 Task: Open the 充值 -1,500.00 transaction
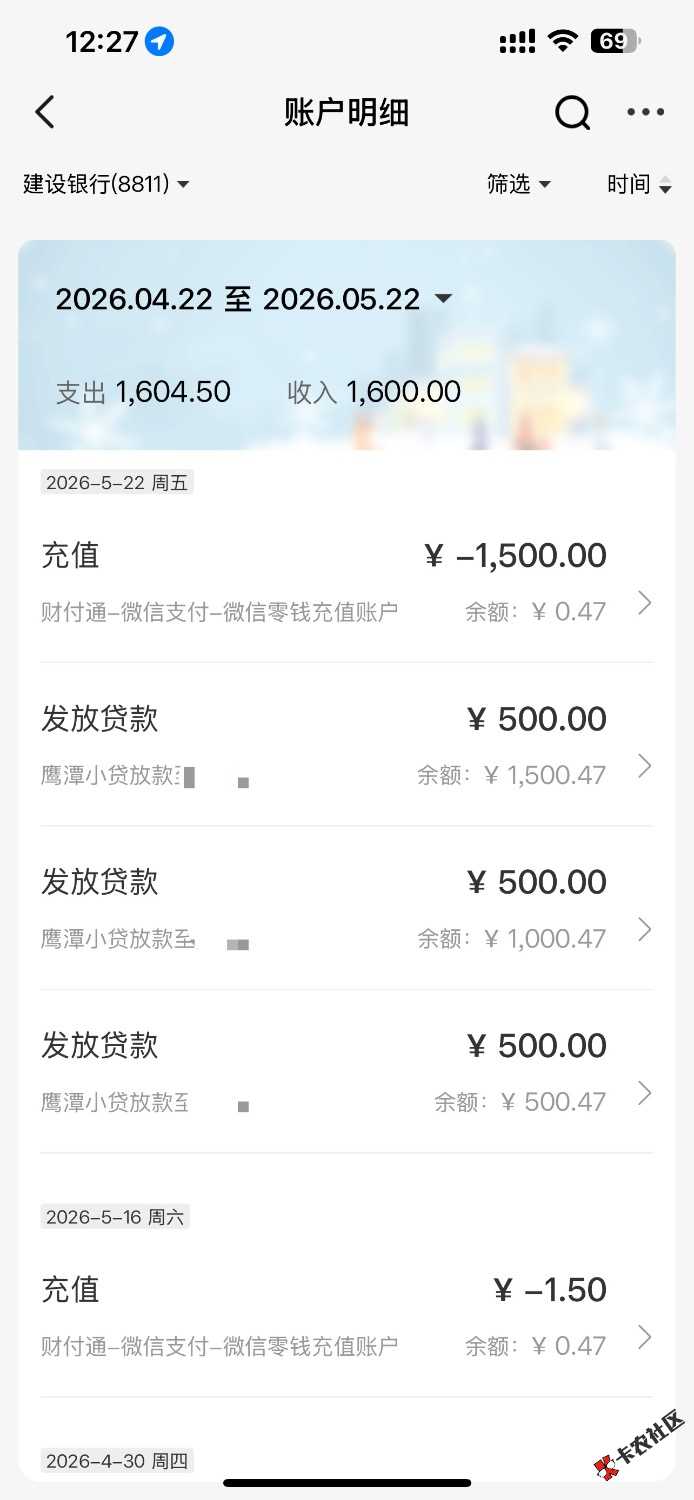(x=347, y=581)
